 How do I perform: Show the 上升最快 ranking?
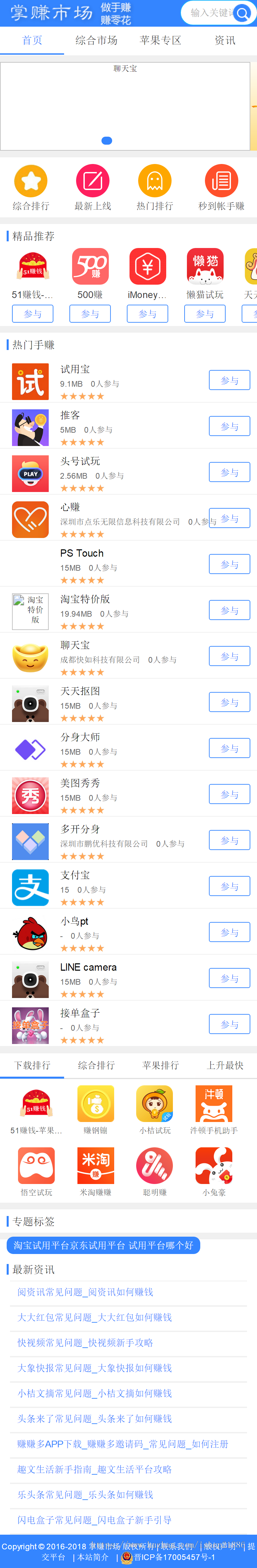point(225,1065)
